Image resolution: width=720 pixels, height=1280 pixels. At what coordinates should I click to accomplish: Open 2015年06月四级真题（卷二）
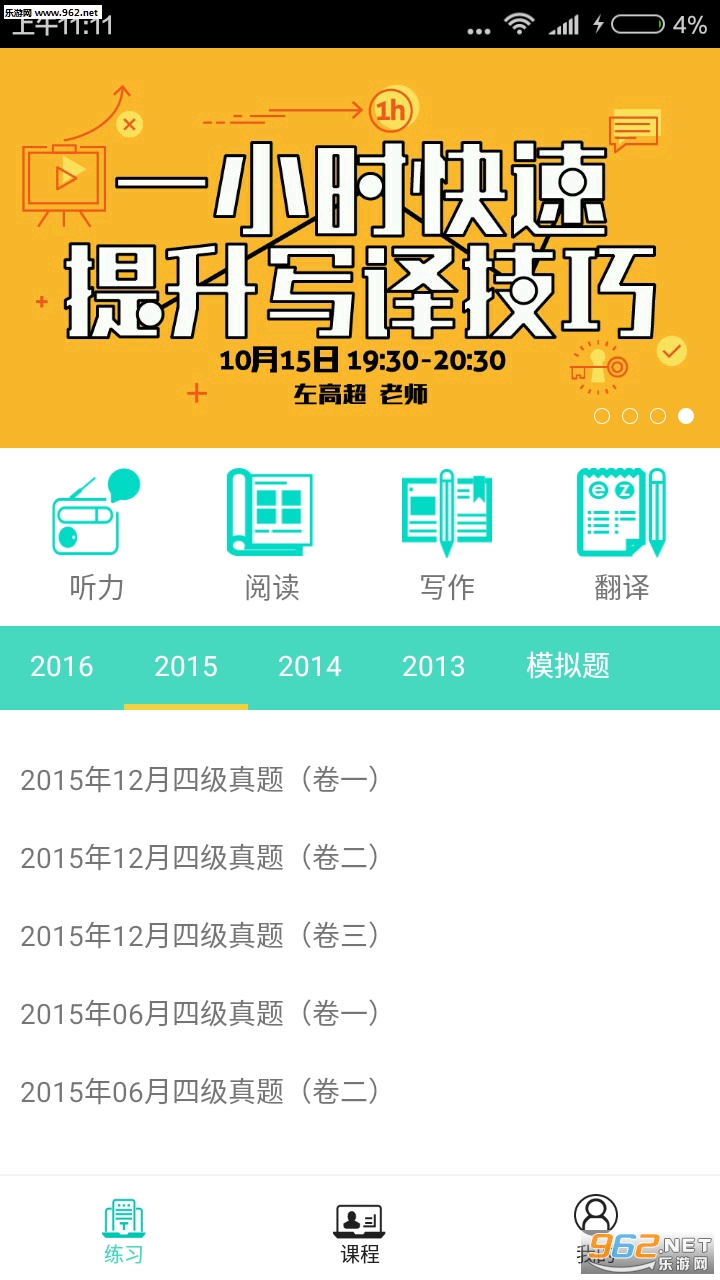(360, 1091)
